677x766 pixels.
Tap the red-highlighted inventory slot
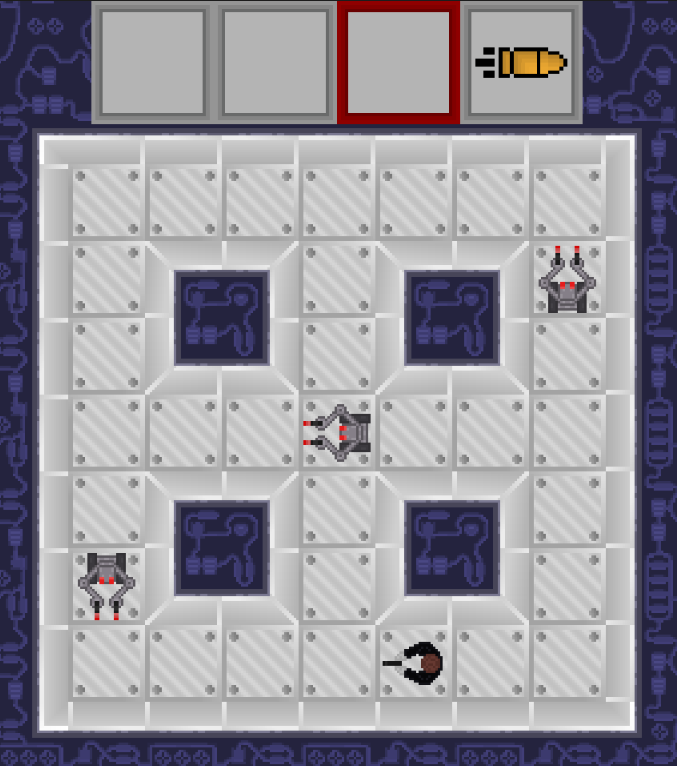pyautogui.click(x=399, y=62)
